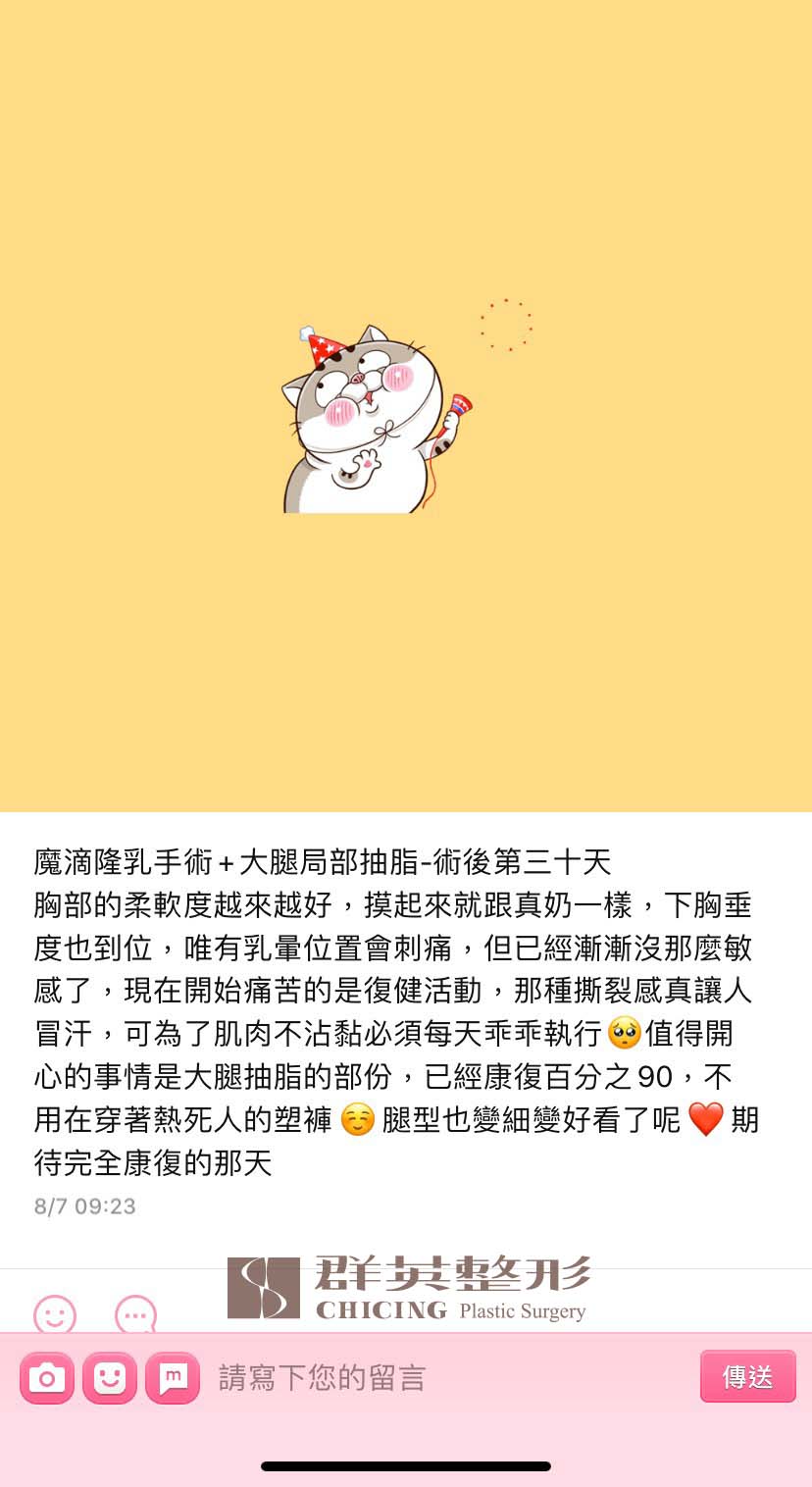Tap the camera icon to attach a photo
This screenshot has width=812, height=1487.
(47, 1377)
